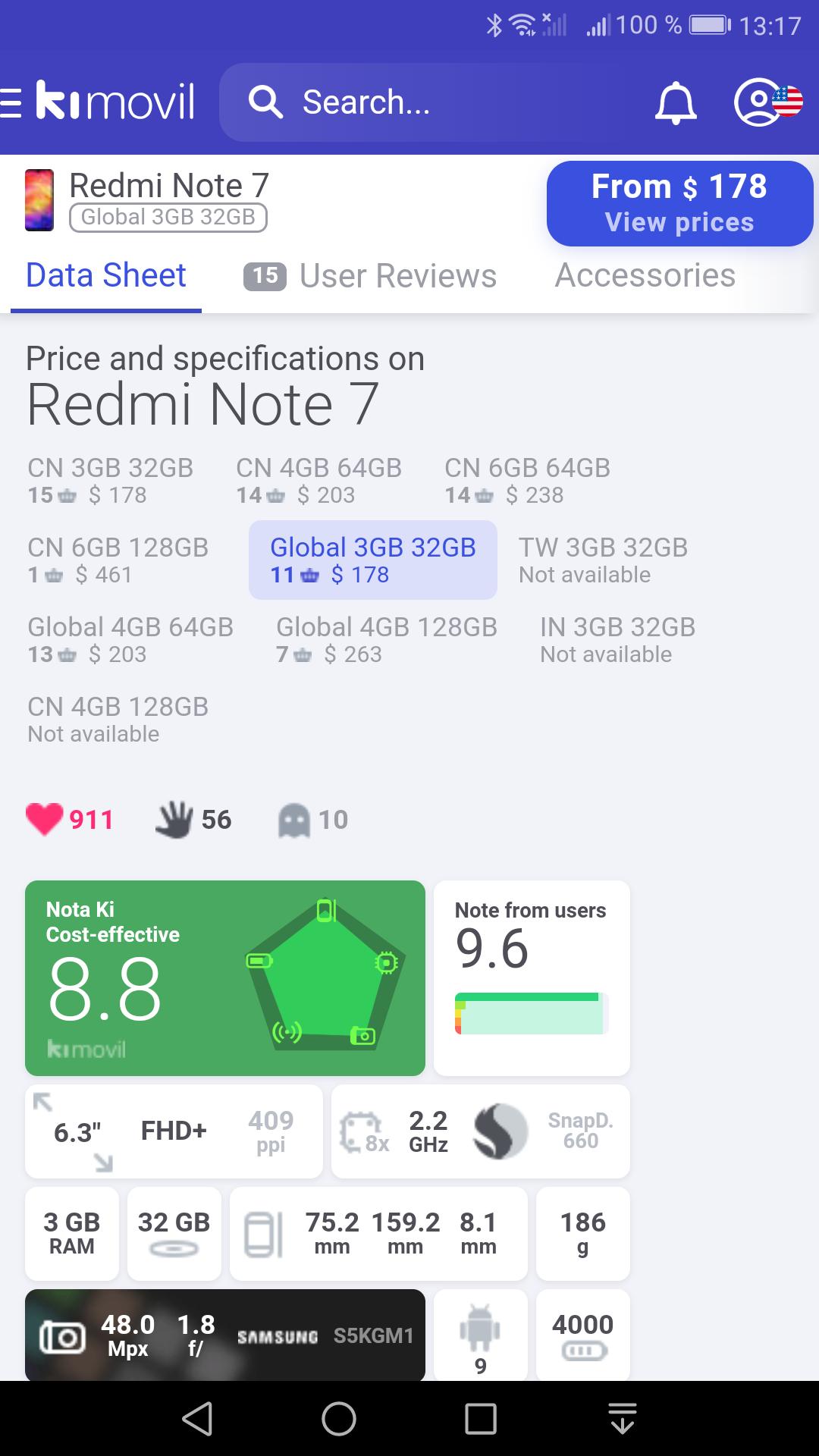
Task: Pick the CN 6GB 128GB variant
Action: click(x=118, y=560)
